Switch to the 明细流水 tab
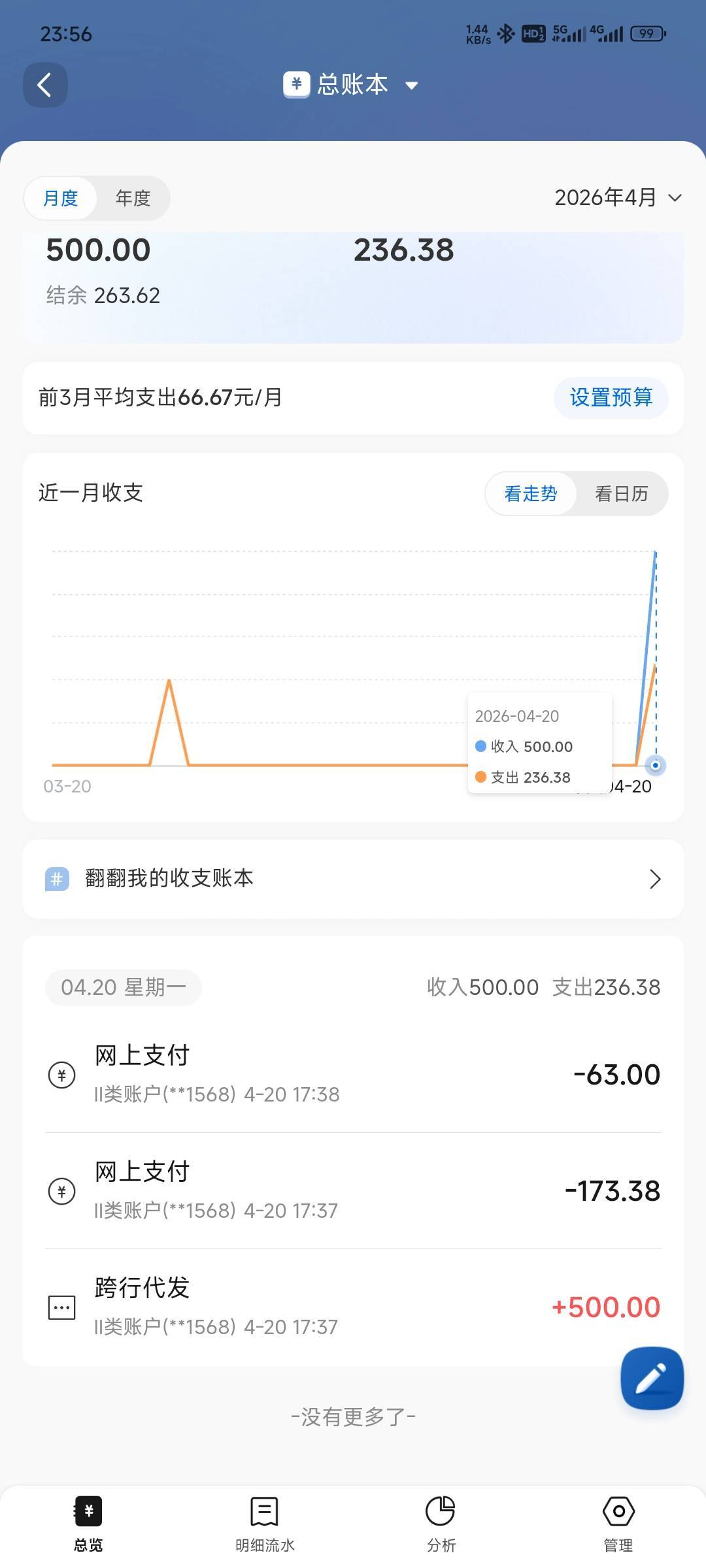Screen dimensions: 706x1568 click(x=265, y=1524)
